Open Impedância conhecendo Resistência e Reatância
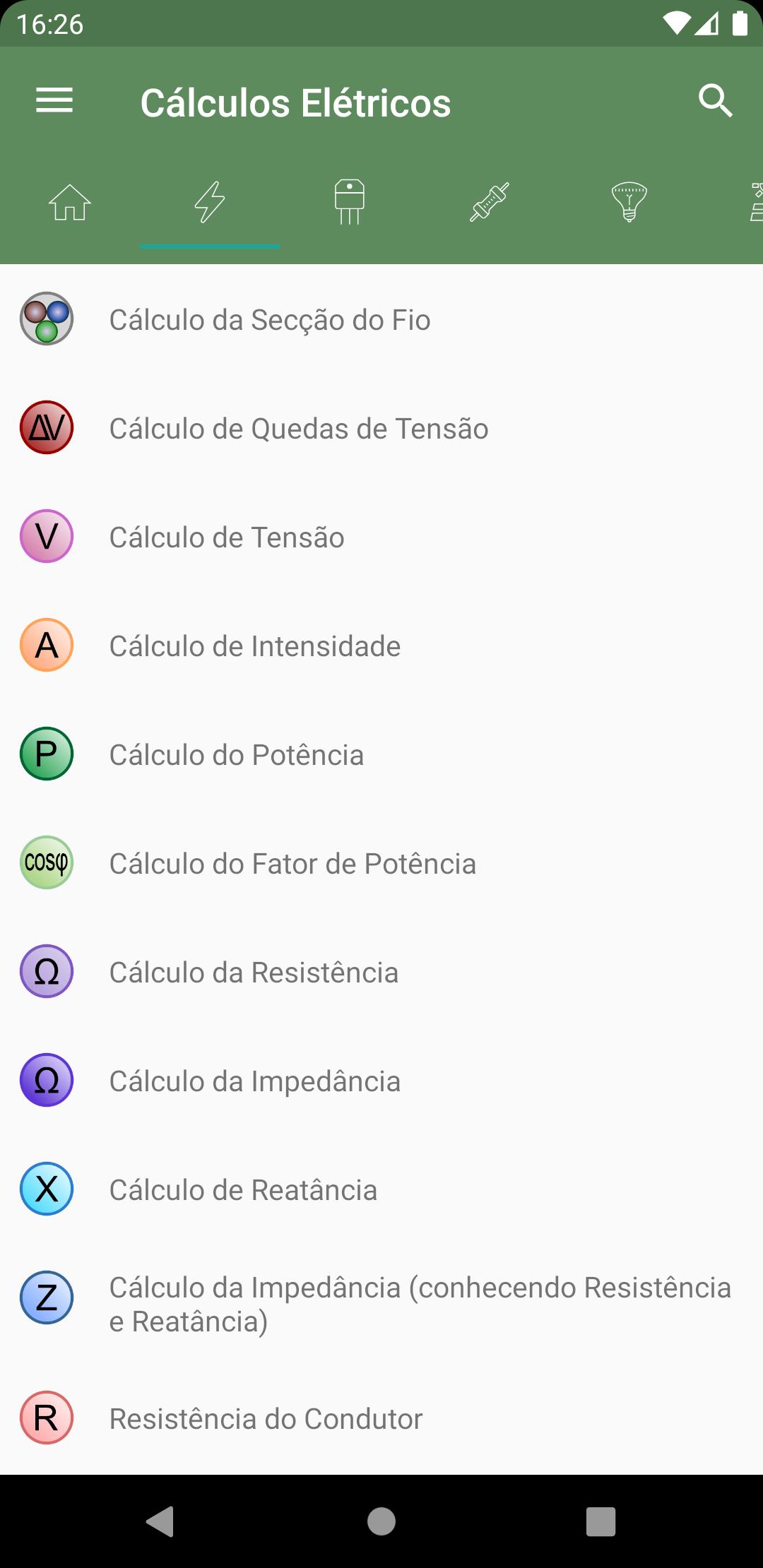The height and width of the screenshot is (1568, 763). click(381, 1304)
